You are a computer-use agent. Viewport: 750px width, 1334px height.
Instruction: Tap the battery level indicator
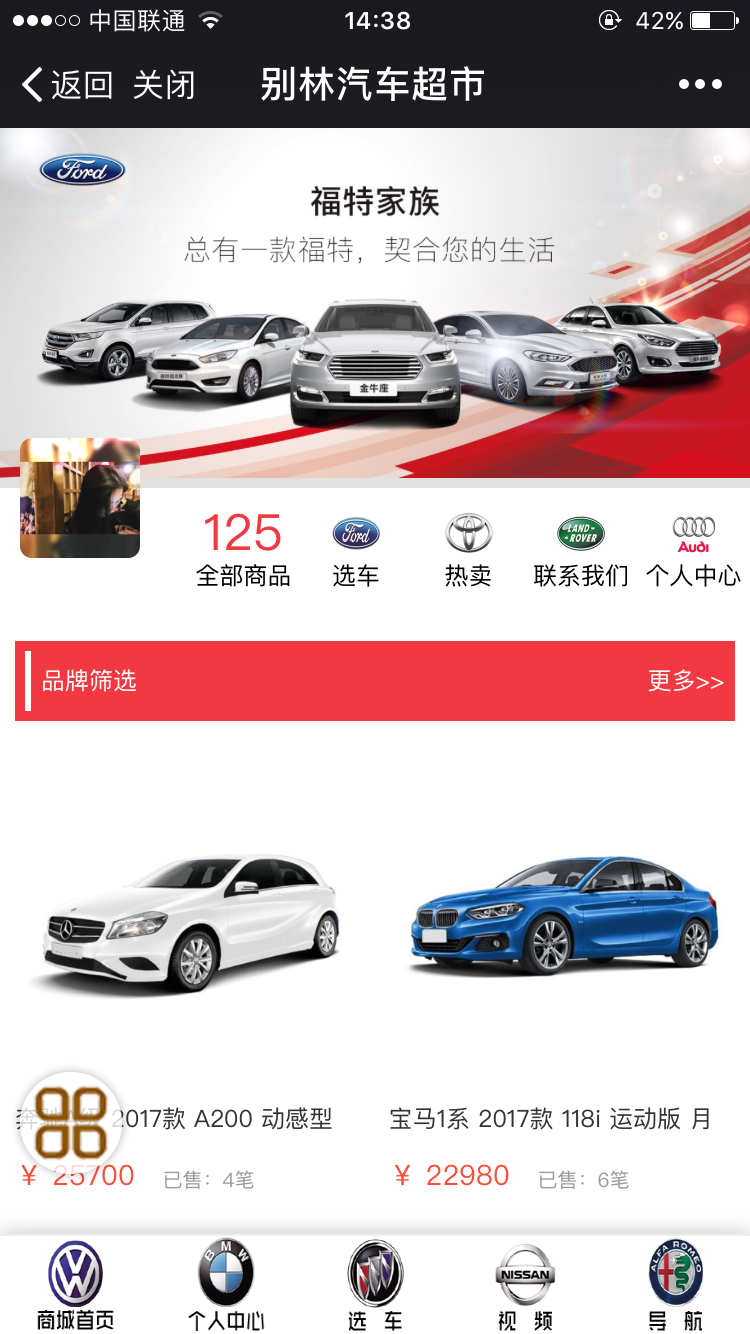click(x=712, y=19)
